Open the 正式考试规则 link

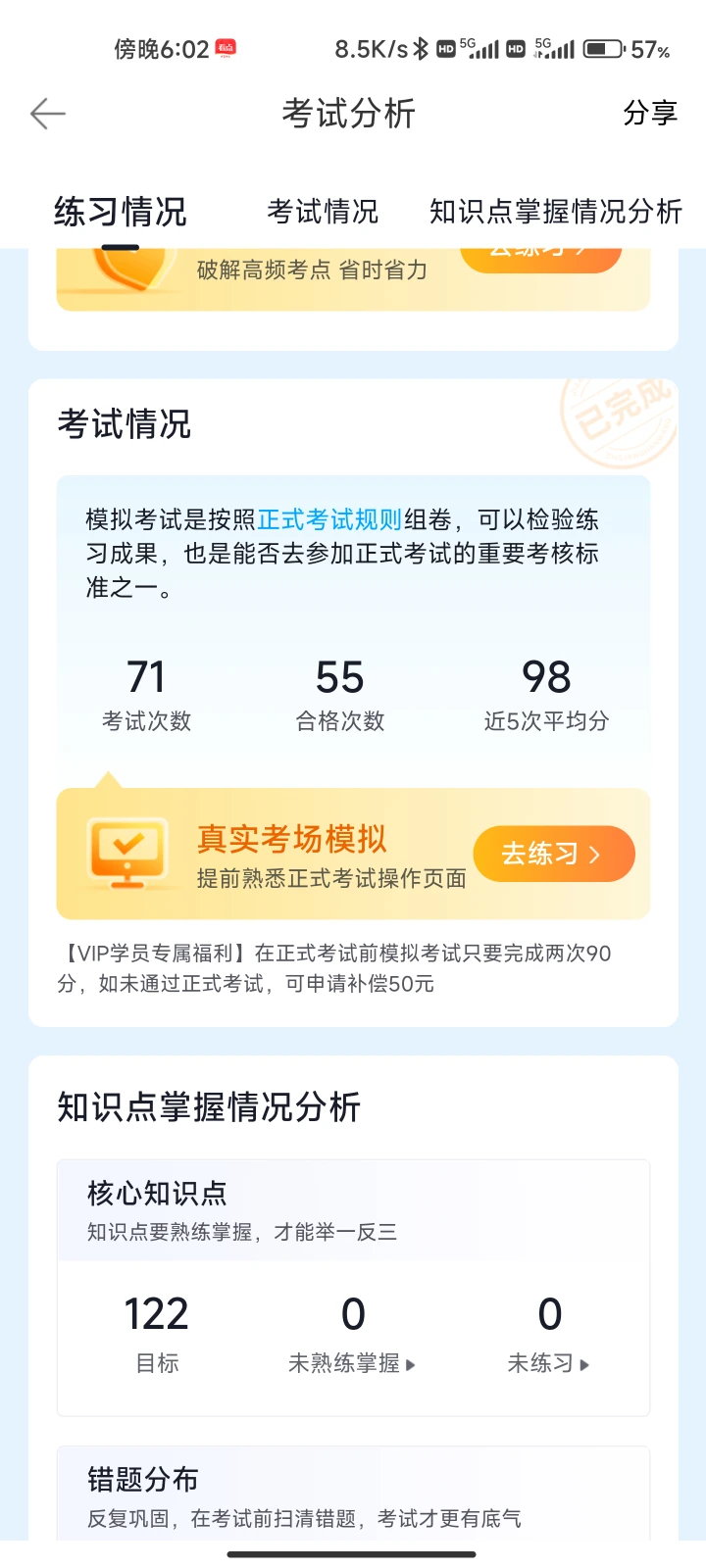[329, 519]
